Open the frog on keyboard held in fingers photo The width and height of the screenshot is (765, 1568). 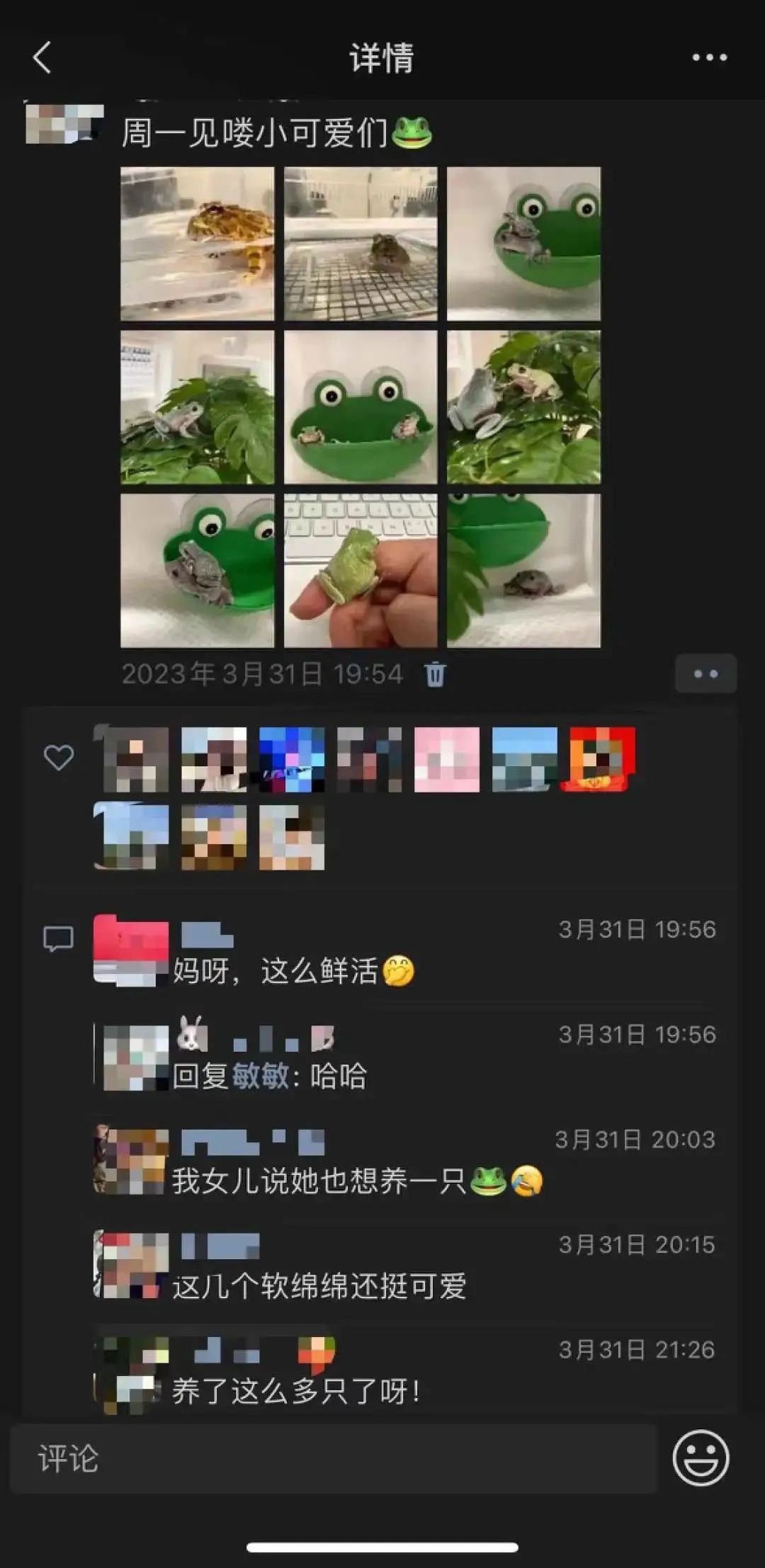pyautogui.click(x=361, y=570)
